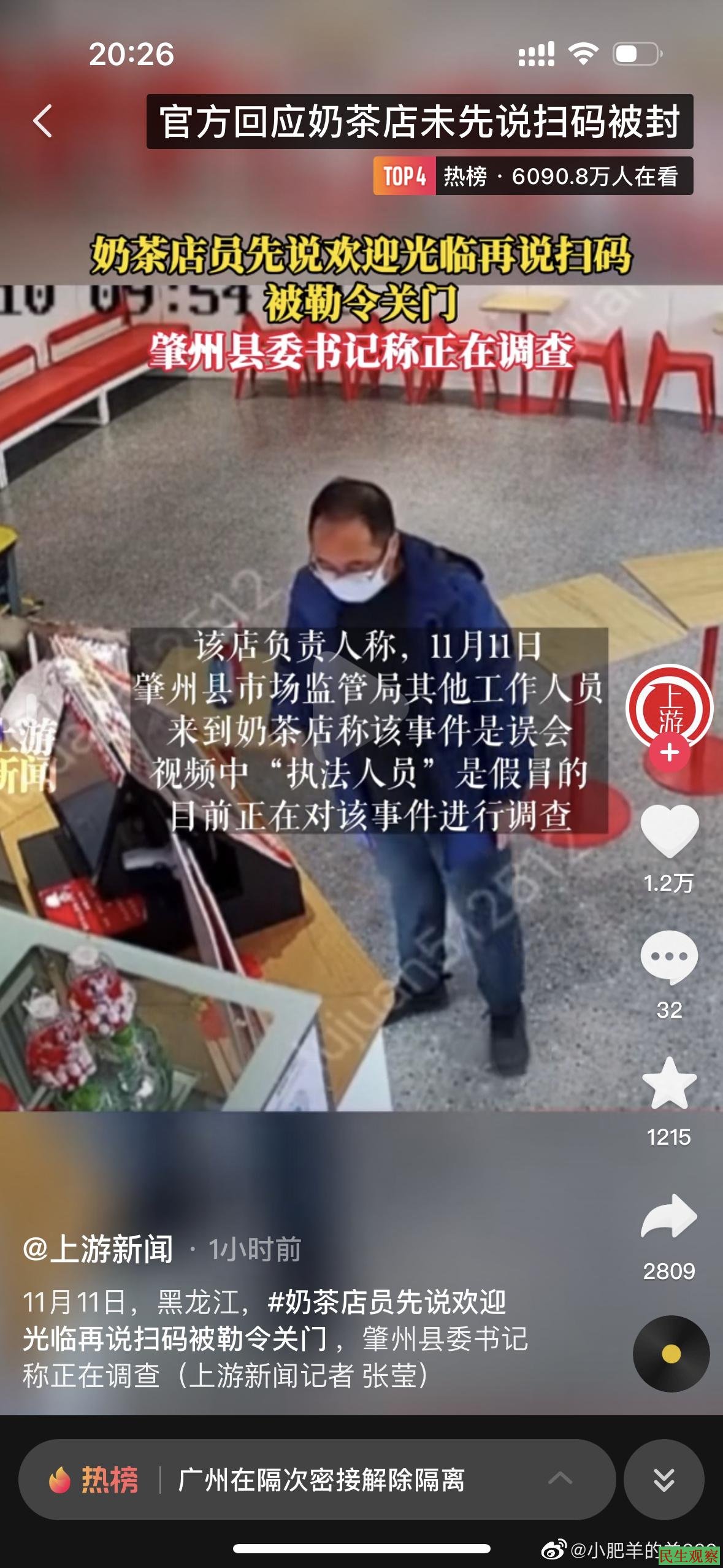Add the video to favorites with the star
Viewport: 723px width, 1568px height.
(x=669, y=1085)
